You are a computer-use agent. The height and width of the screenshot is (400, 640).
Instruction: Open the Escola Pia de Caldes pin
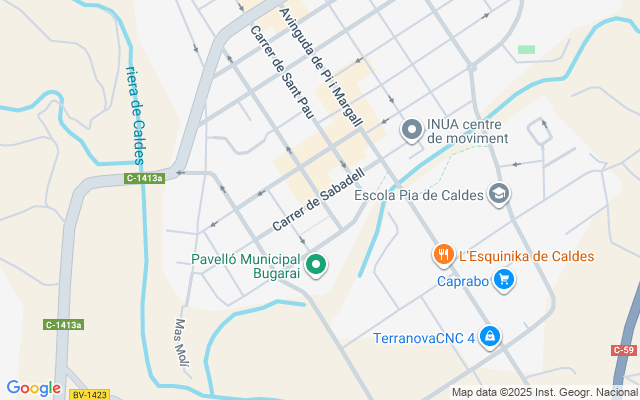[499, 193]
